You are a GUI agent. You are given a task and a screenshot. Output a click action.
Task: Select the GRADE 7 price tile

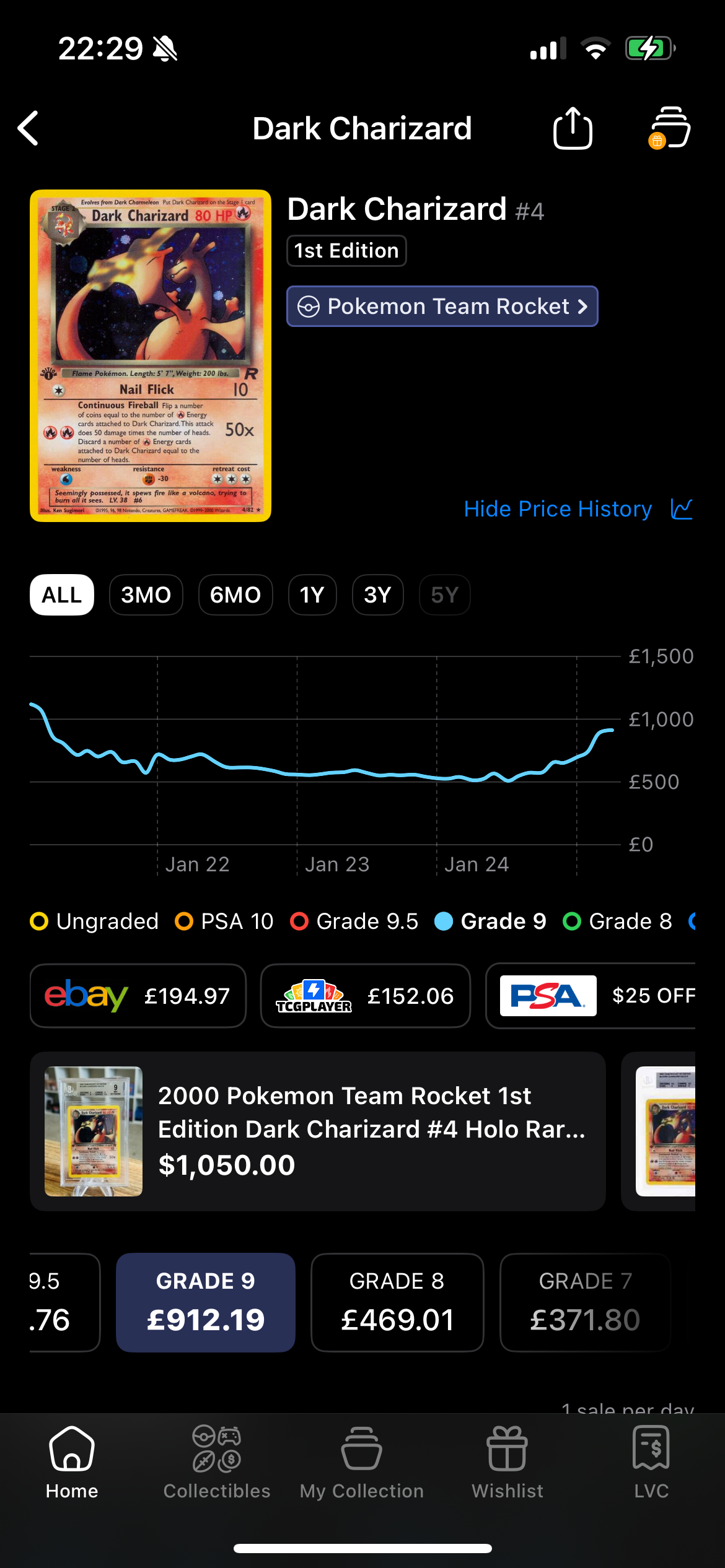585,1302
